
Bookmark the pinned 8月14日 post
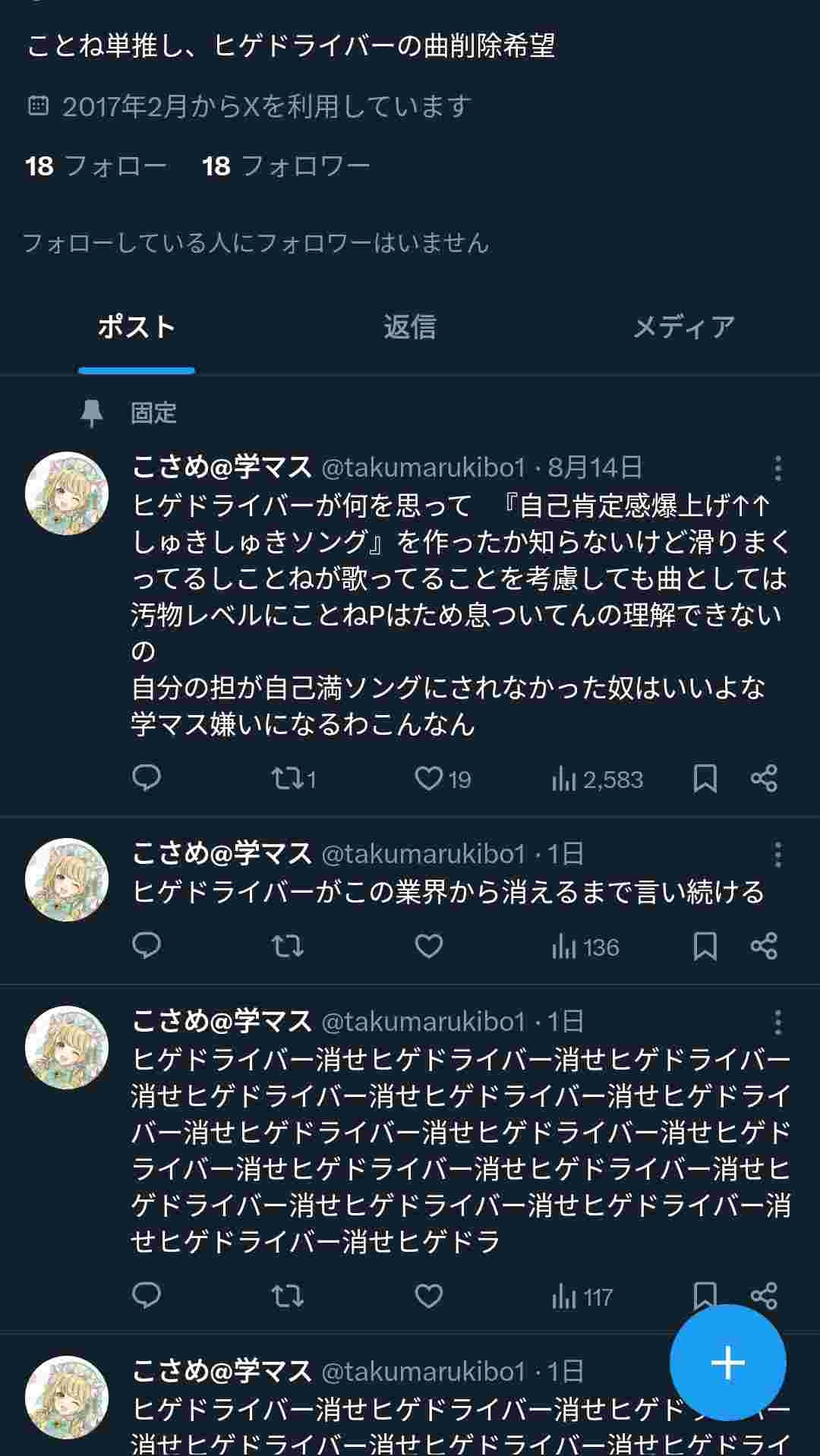point(705,778)
